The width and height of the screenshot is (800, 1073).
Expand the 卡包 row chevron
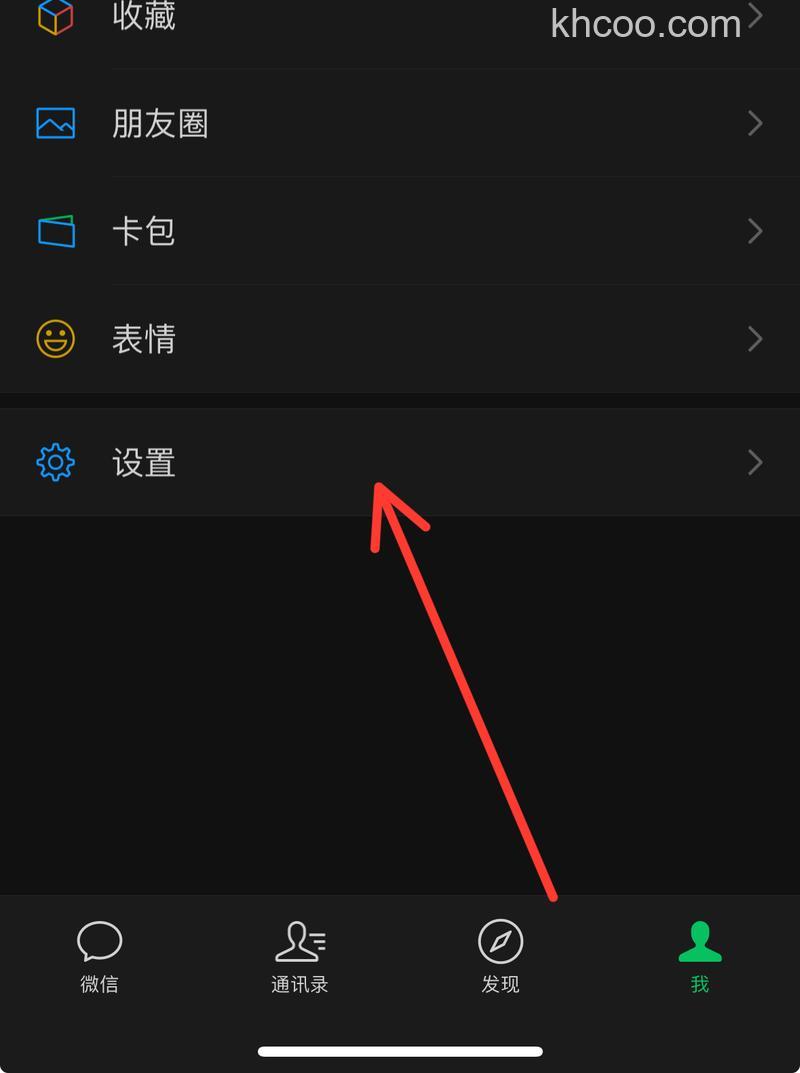click(x=755, y=231)
